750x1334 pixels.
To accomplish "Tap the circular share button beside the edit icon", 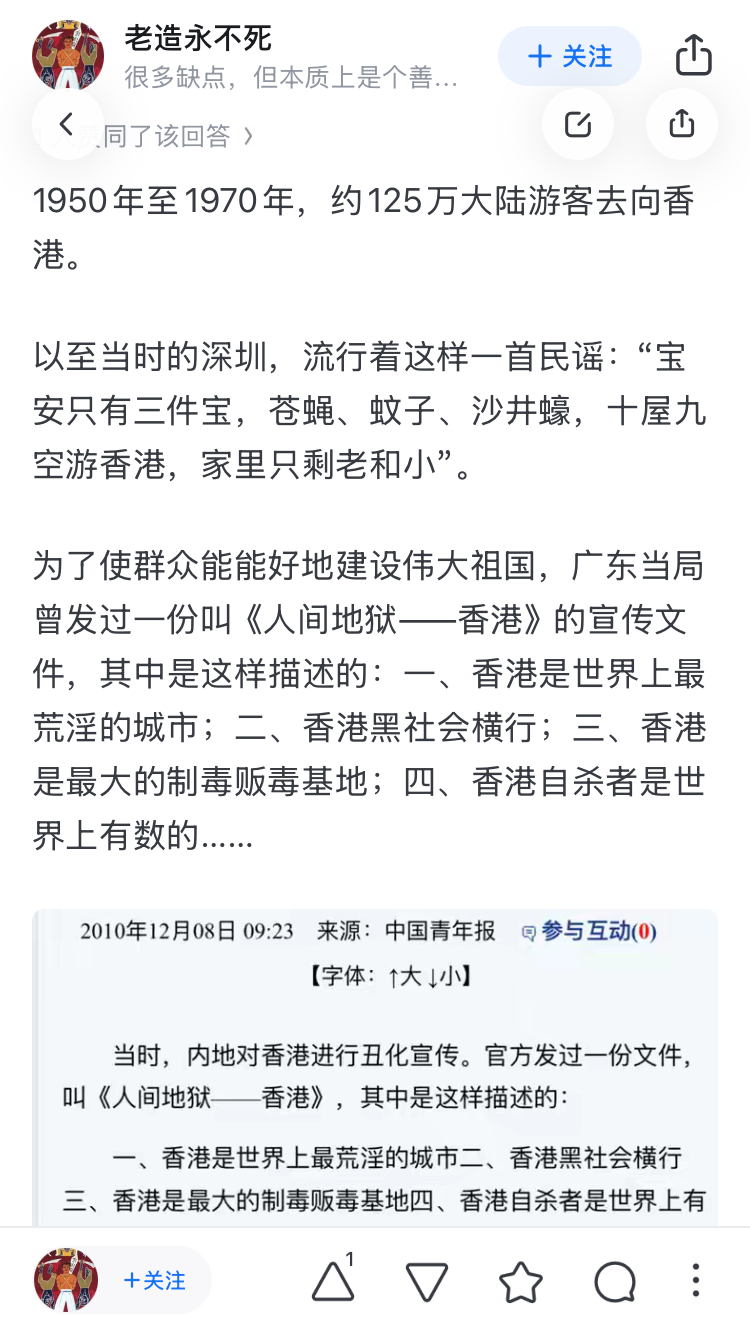I will click(682, 124).
